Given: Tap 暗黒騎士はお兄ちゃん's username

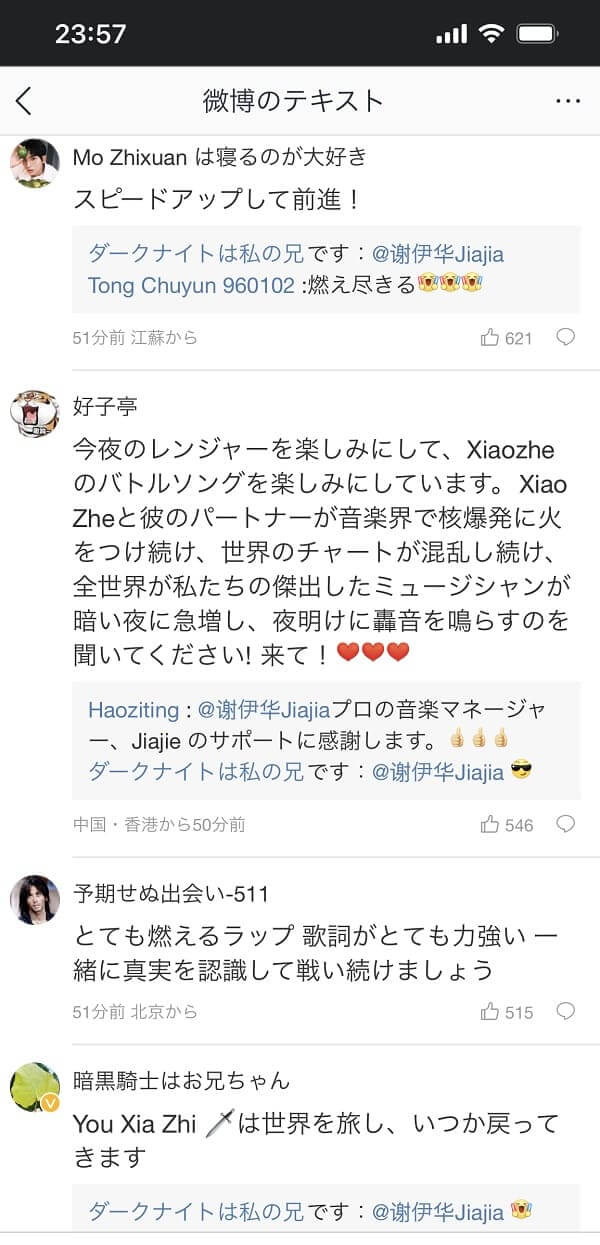Looking at the screenshot, I should click(x=181, y=1080).
